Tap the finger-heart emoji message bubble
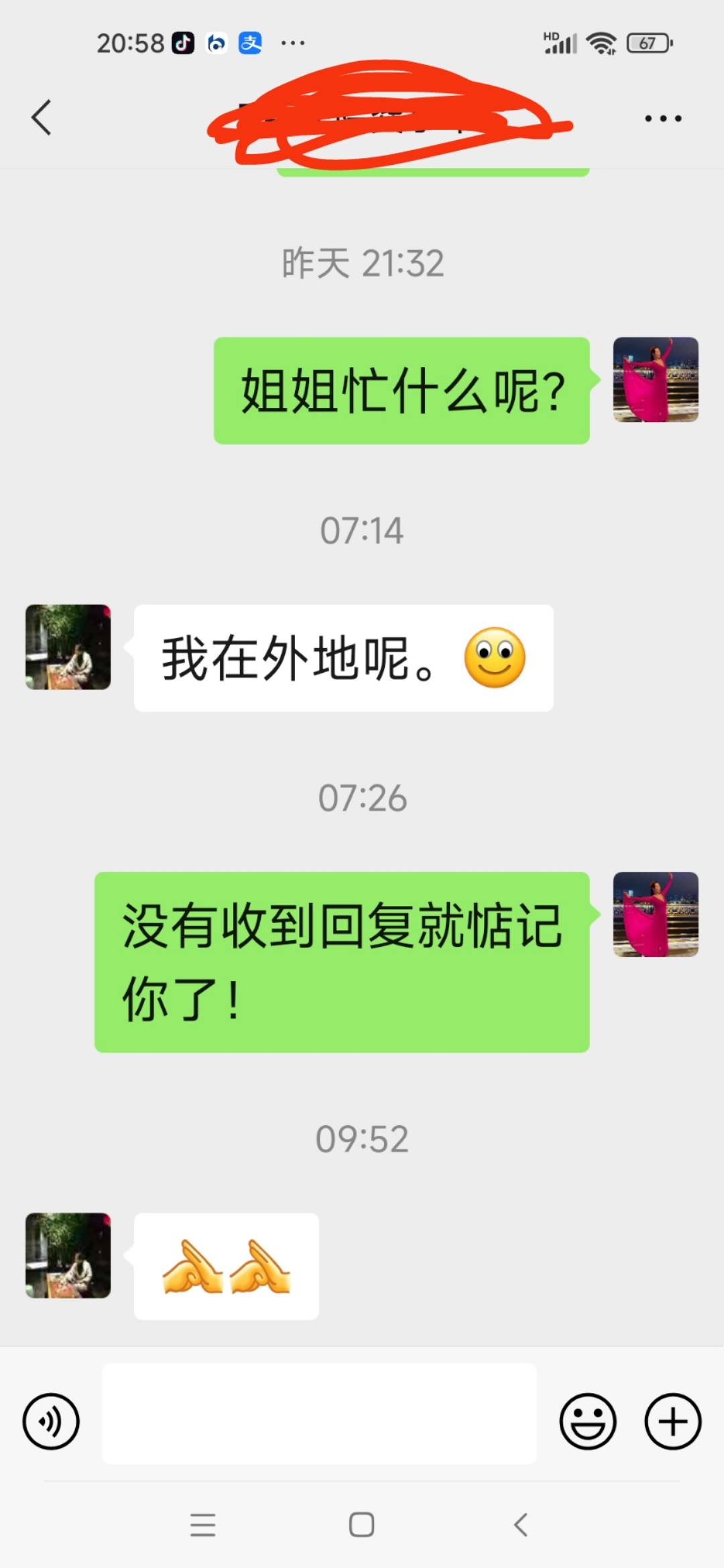724x1568 pixels. point(227,1265)
